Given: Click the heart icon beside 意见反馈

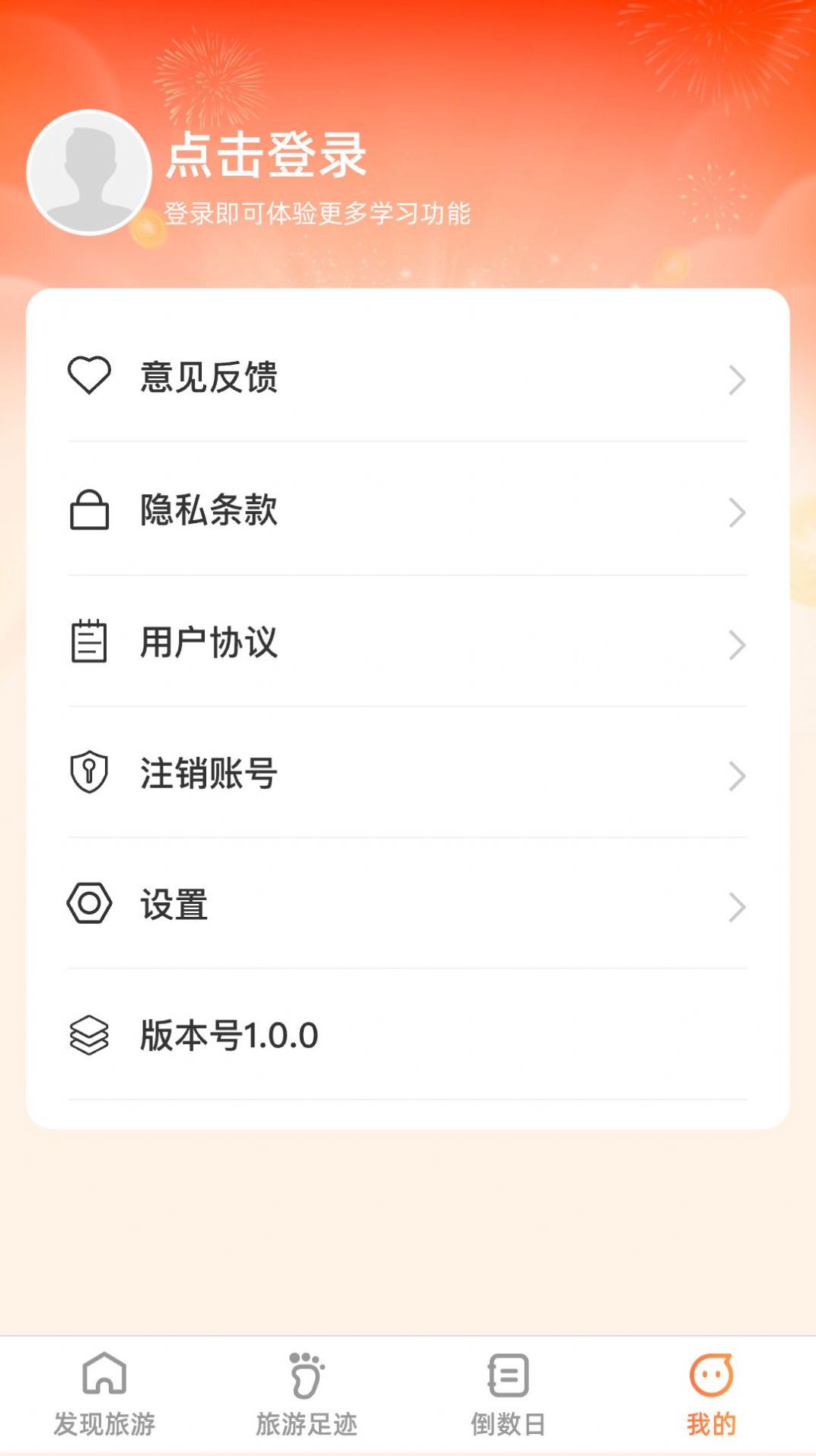Looking at the screenshot, I should click(x=90, y=374).
